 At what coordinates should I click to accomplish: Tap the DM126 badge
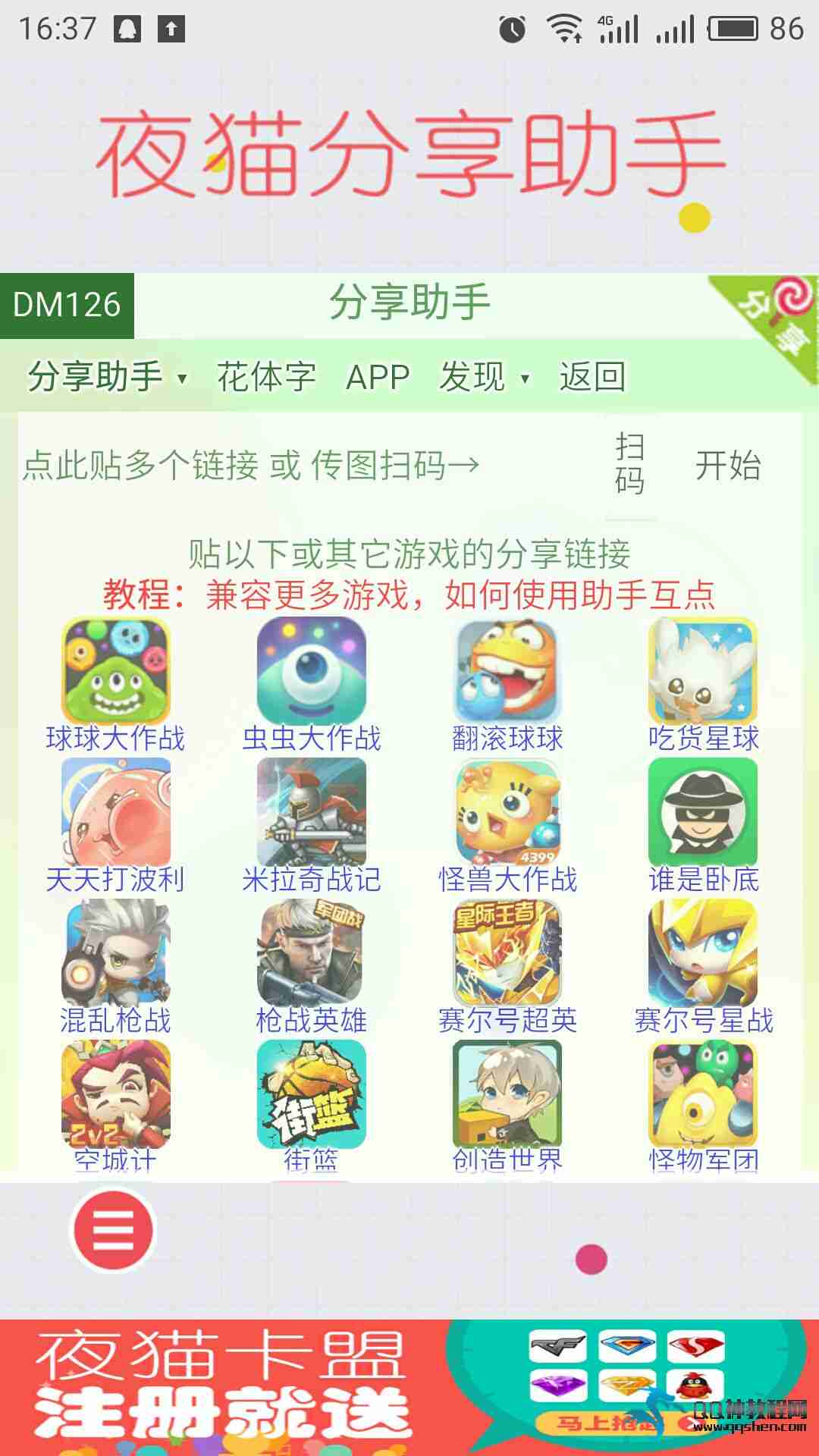click(67, 305)
